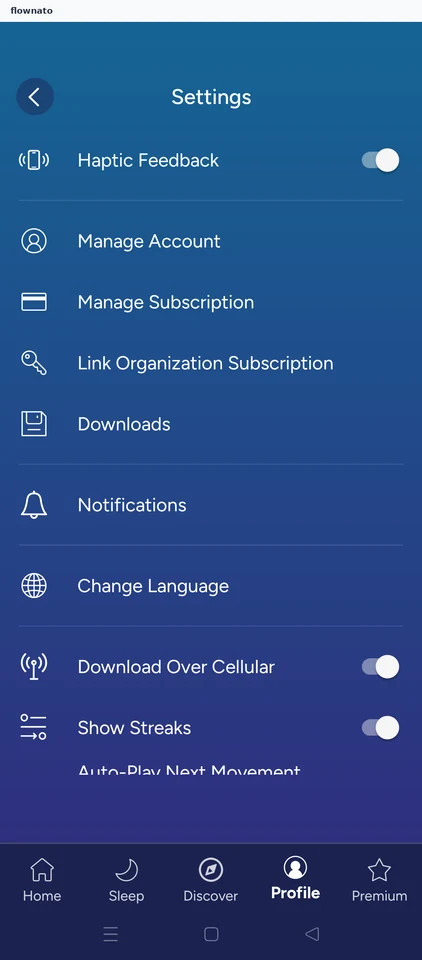Open the Premium tab
This screenshot has height=960, width=422.
coord(379,880)
